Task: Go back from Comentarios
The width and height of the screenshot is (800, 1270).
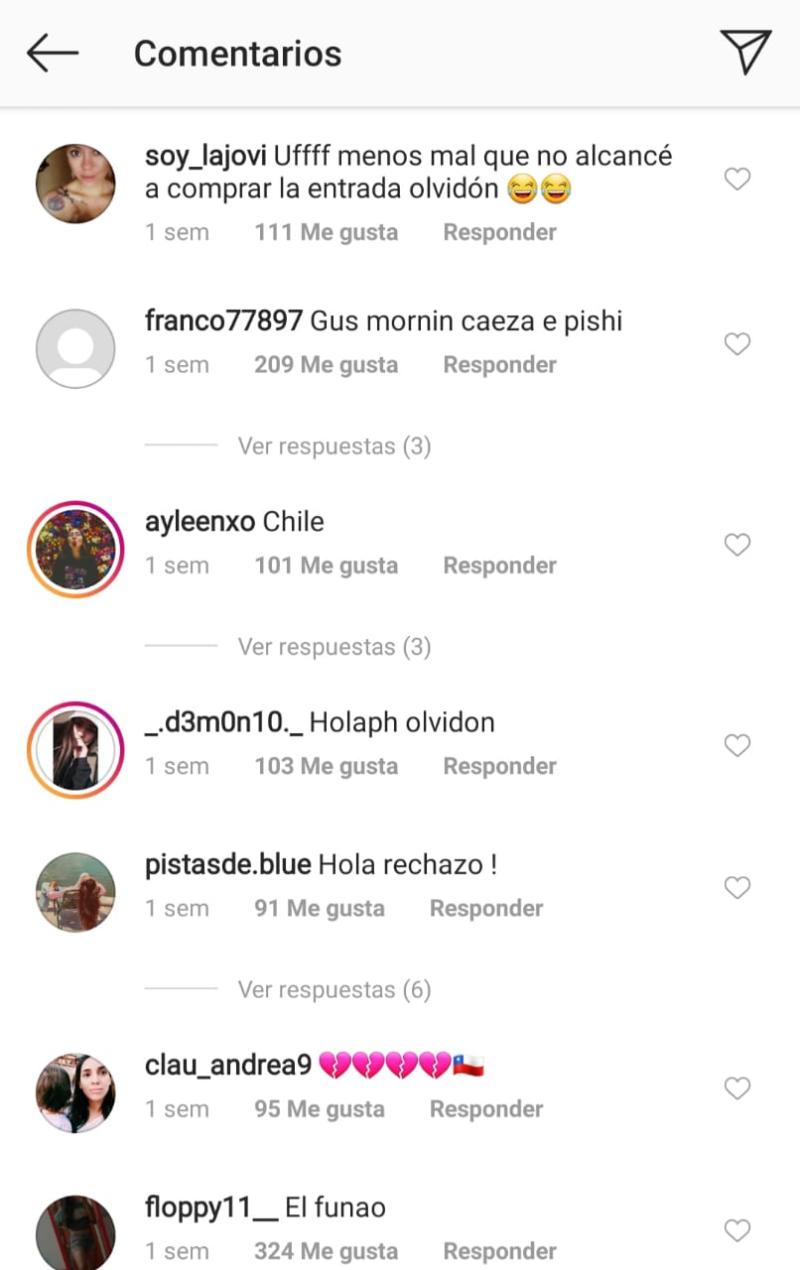Action: click(52, 53)
